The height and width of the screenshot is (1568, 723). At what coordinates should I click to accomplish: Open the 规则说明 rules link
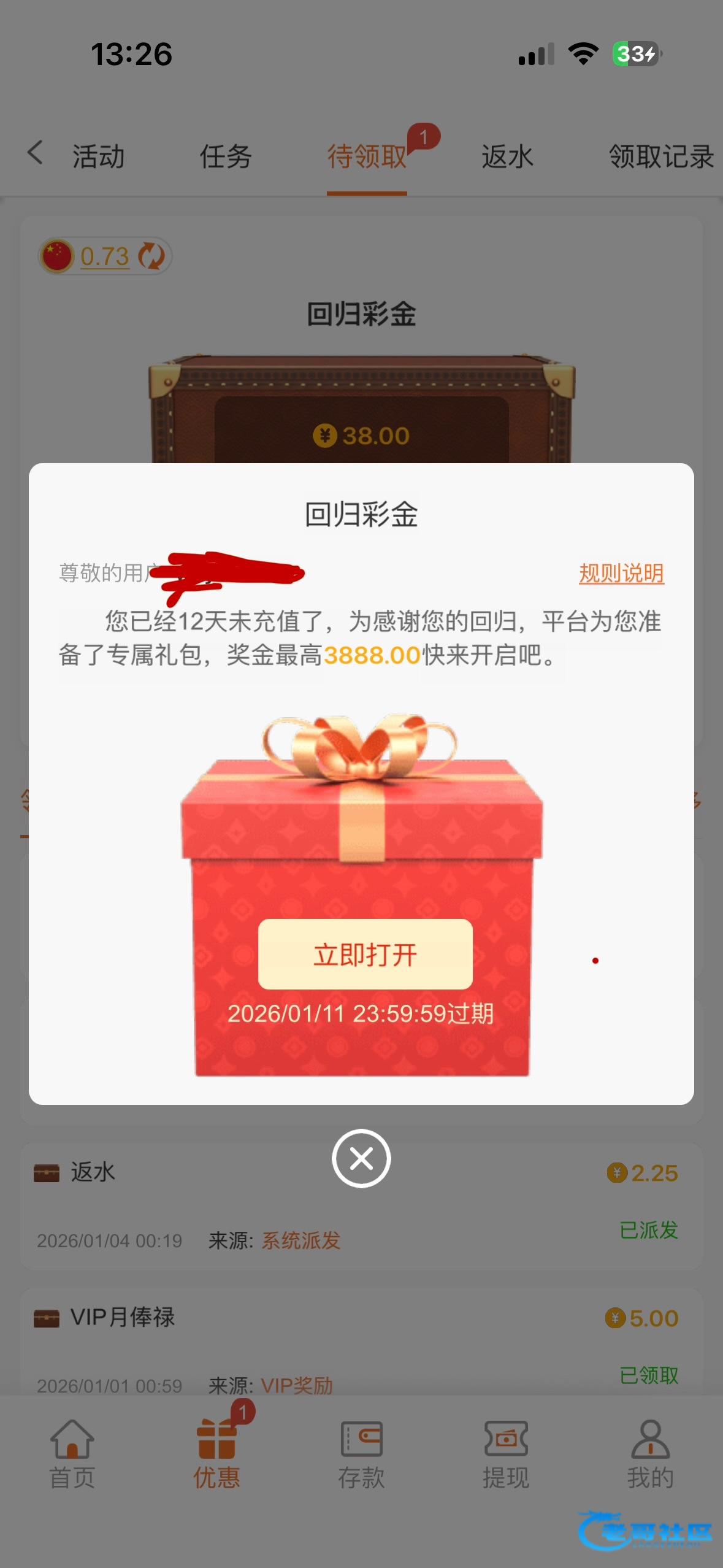point(621,574)
